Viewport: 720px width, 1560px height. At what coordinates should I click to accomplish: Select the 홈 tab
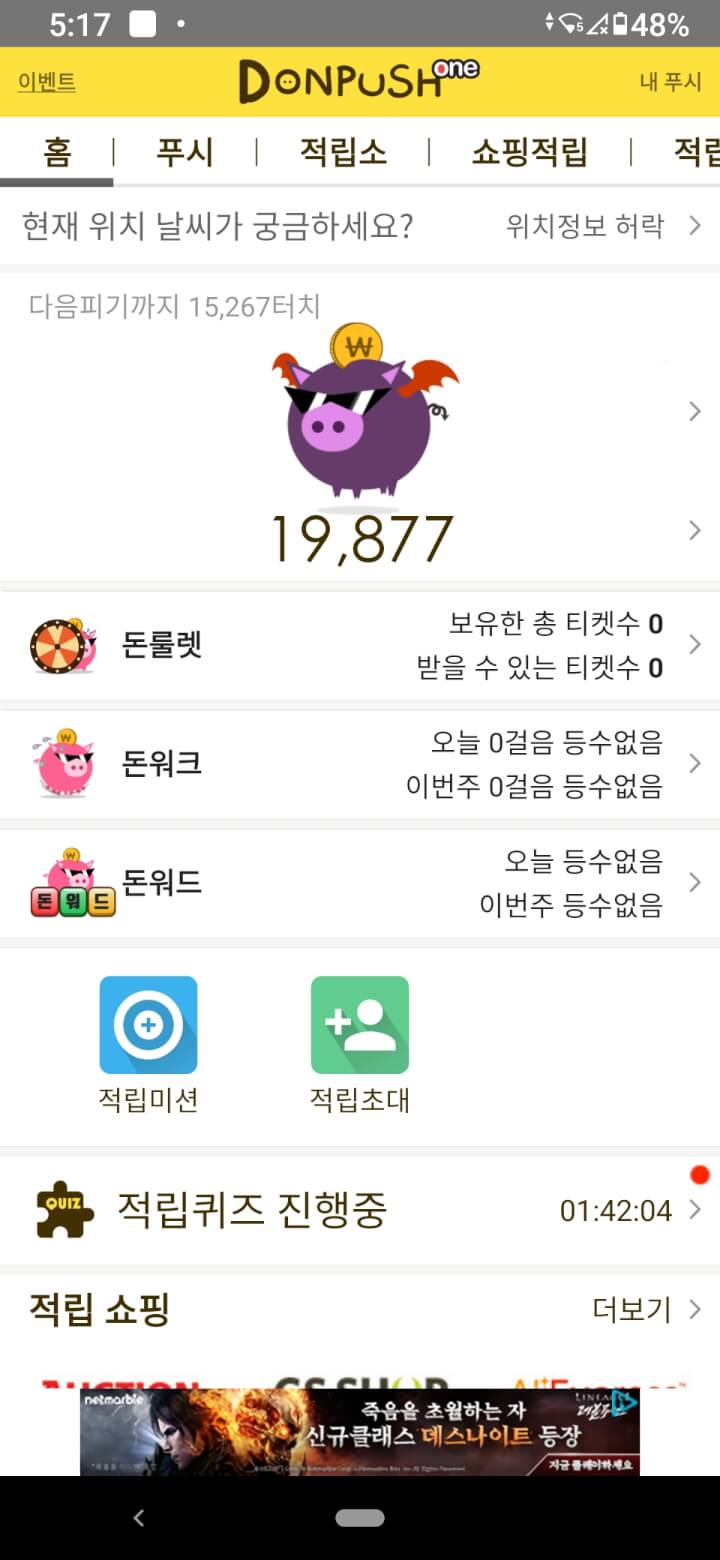pyautogui.click(x=57, y=152)
